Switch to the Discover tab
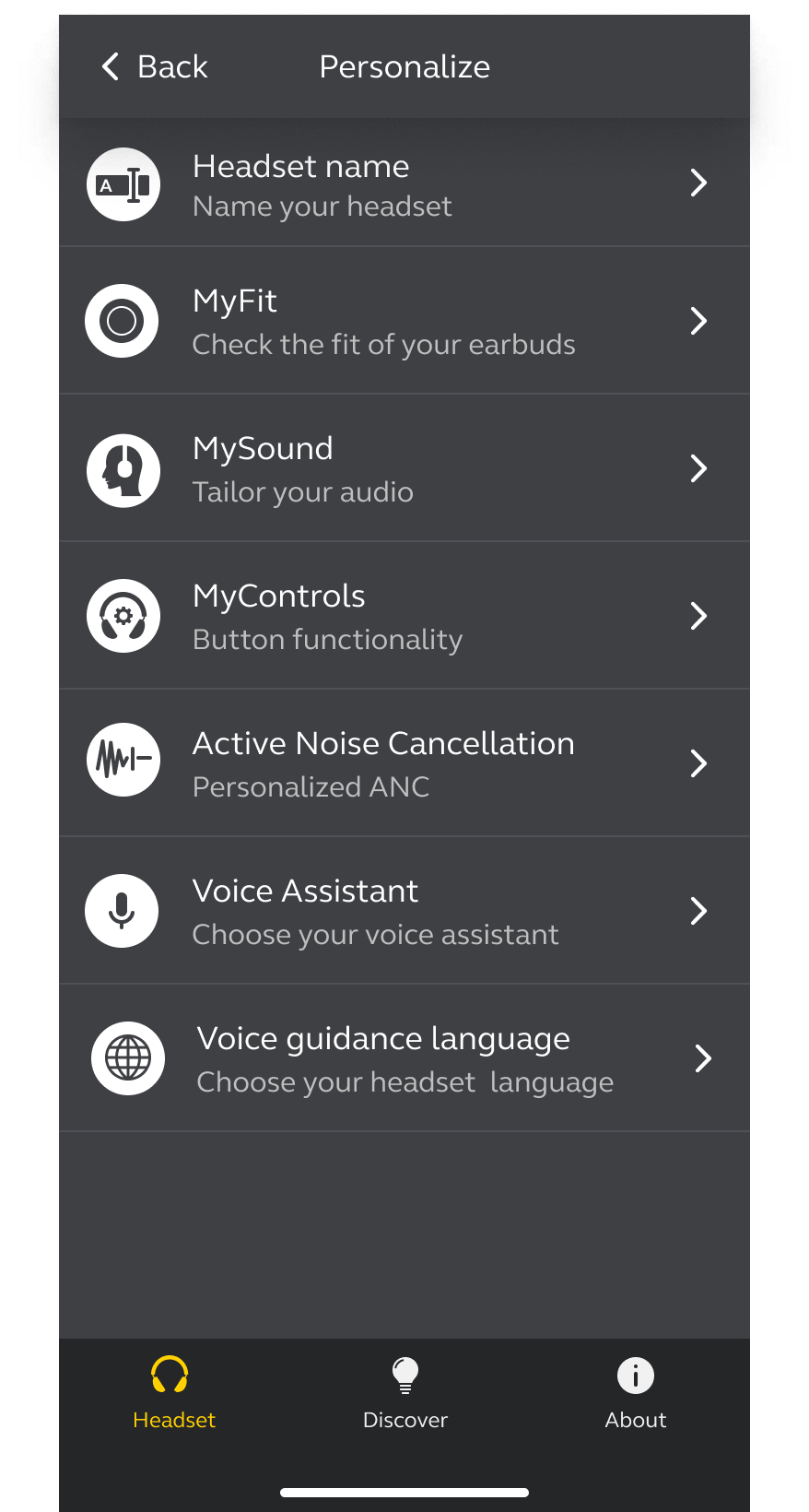Image resolution: width=809 pixels, height=1512 pixels. pos(404,1392)
